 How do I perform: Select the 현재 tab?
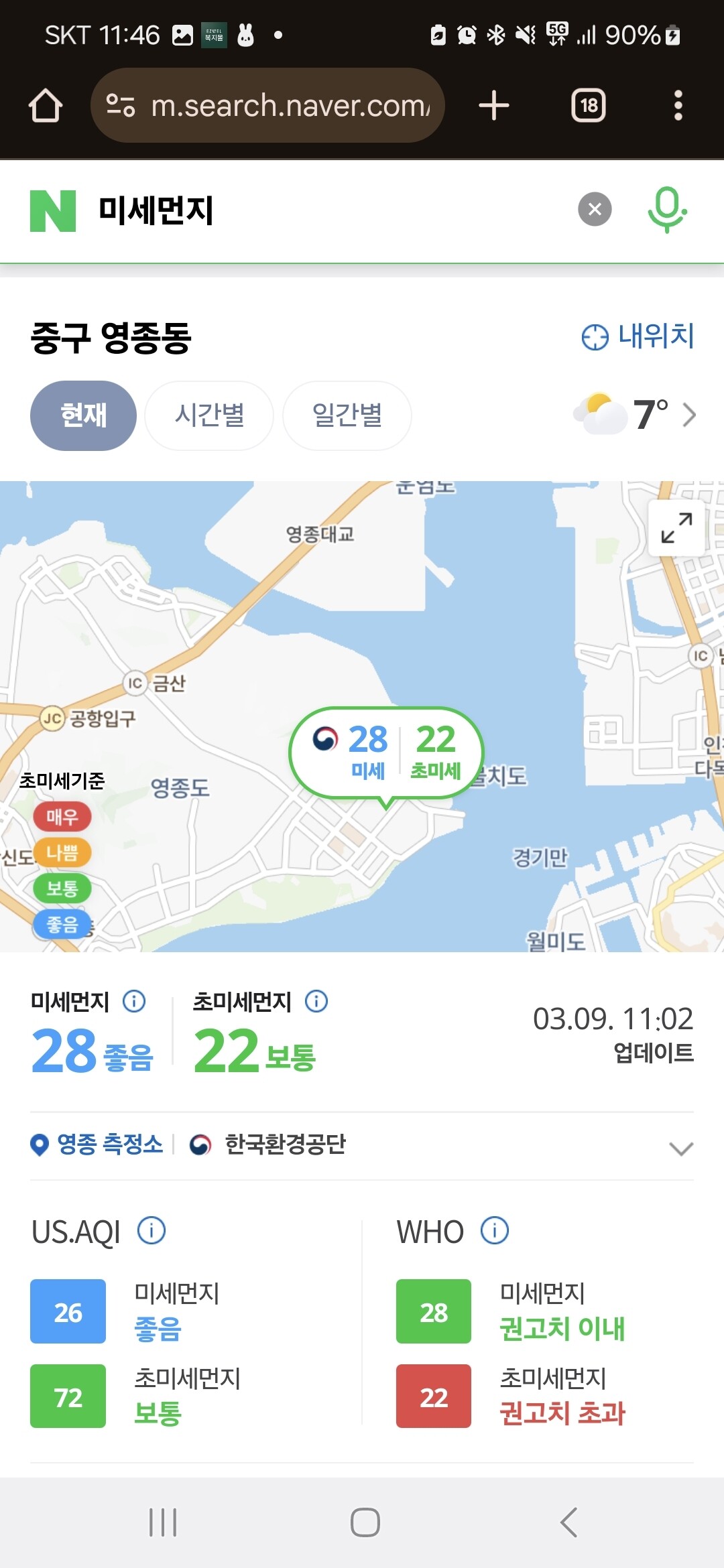coord(83,415)
